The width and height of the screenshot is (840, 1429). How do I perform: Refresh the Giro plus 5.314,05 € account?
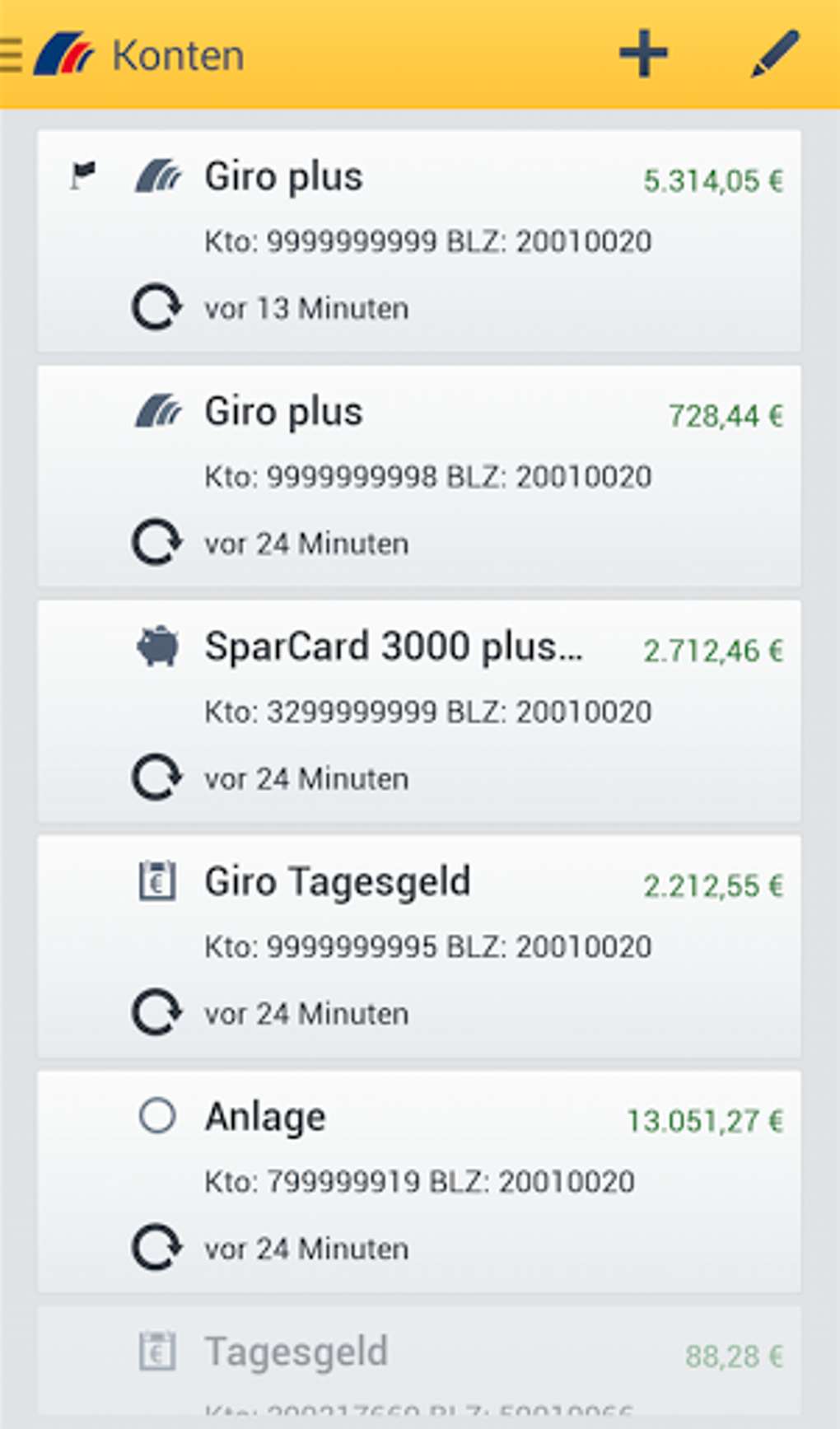[x=156, y=308]
